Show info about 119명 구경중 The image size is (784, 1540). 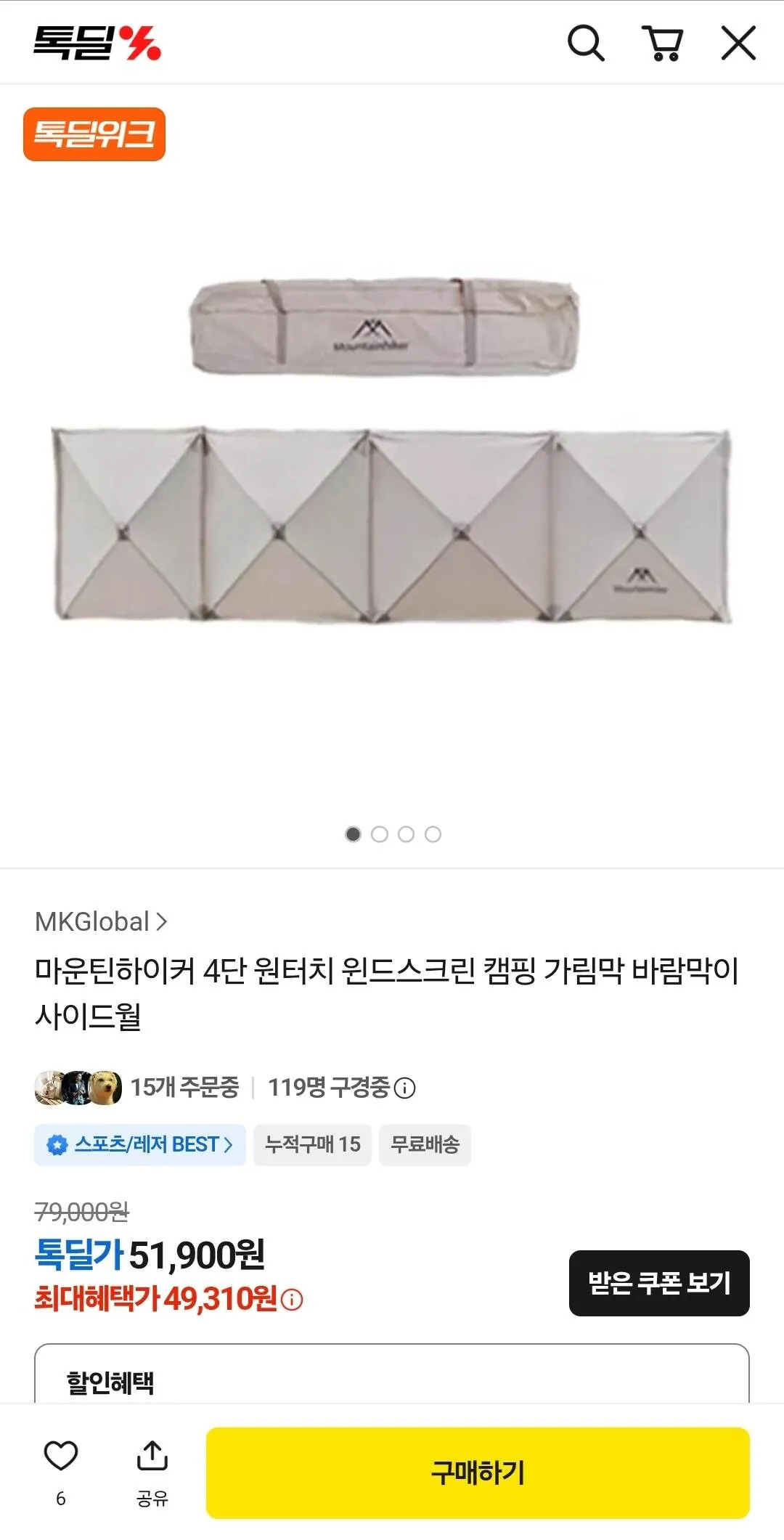click(x=404, y=1088)
